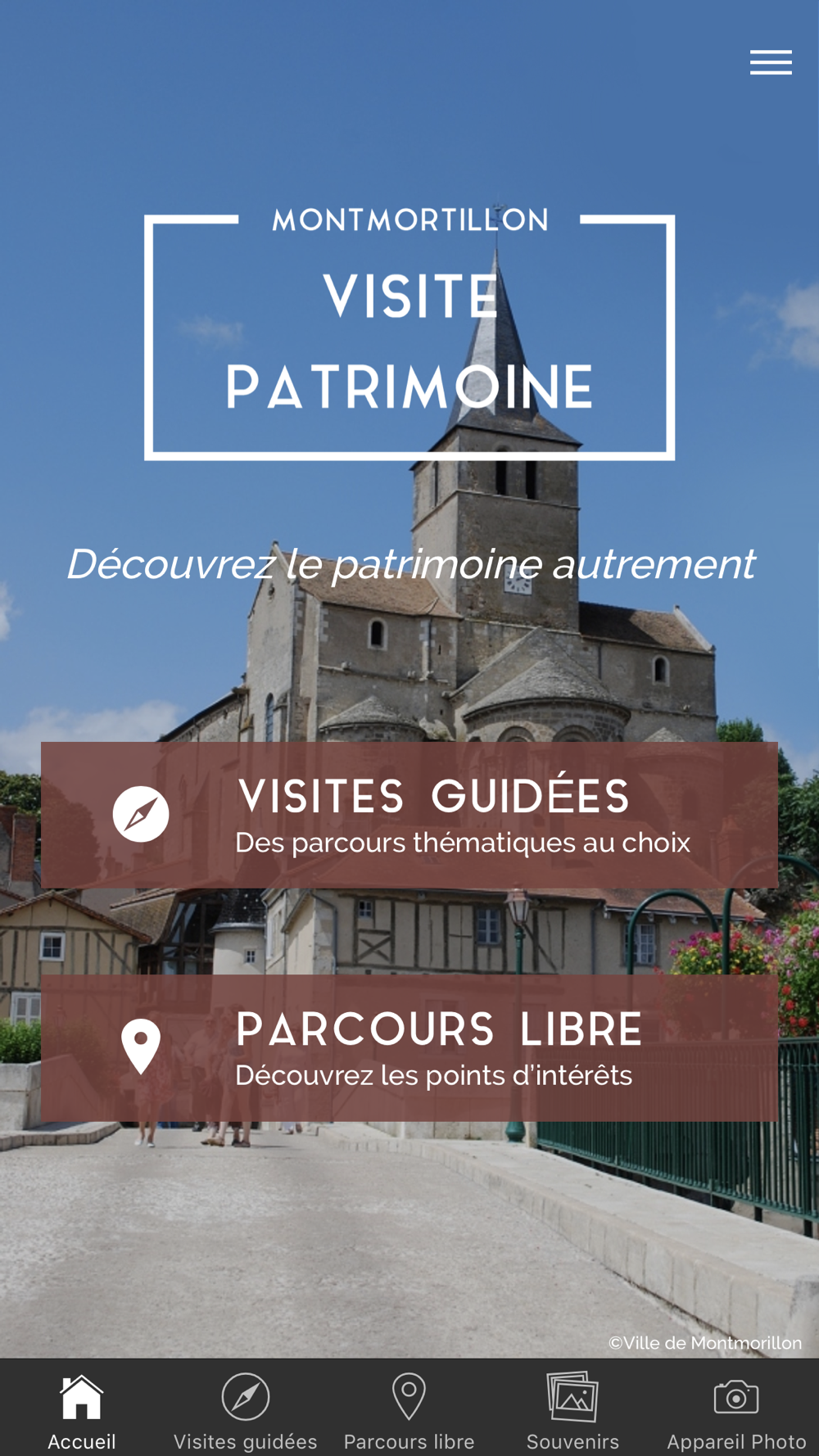Open the Visites guidées banner
Screen dimensions: 819x1456
[x=409, y=815]
